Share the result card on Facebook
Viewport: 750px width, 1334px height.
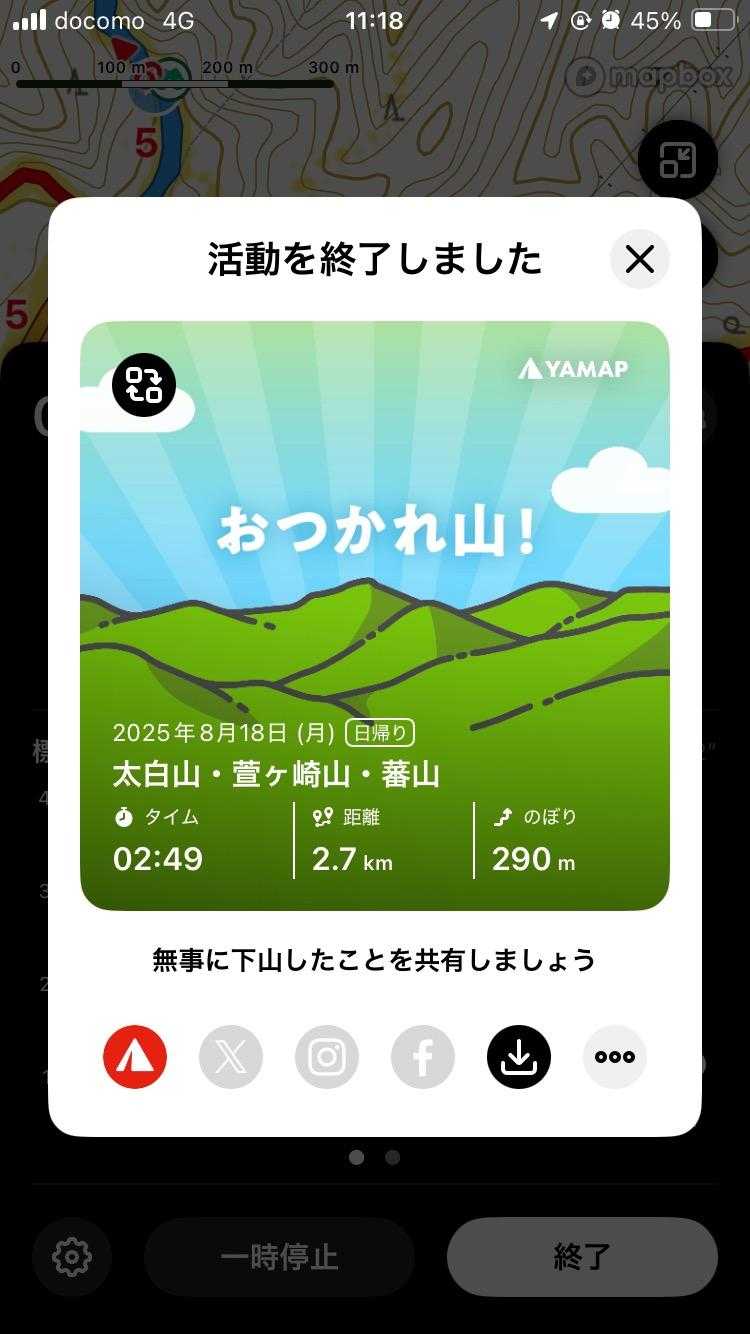[423, 1057]
